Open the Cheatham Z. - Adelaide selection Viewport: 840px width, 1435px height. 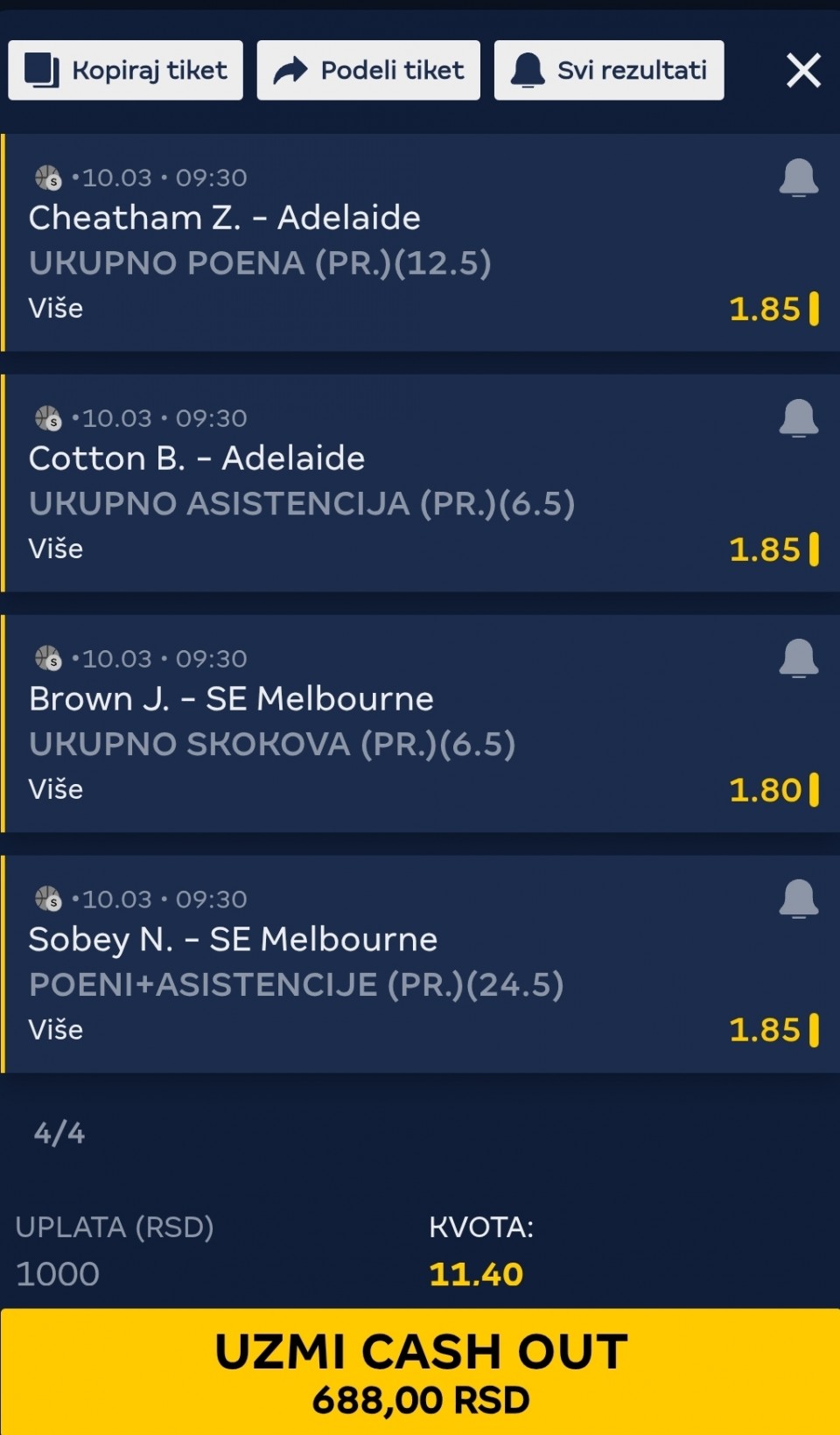point(225,218)
